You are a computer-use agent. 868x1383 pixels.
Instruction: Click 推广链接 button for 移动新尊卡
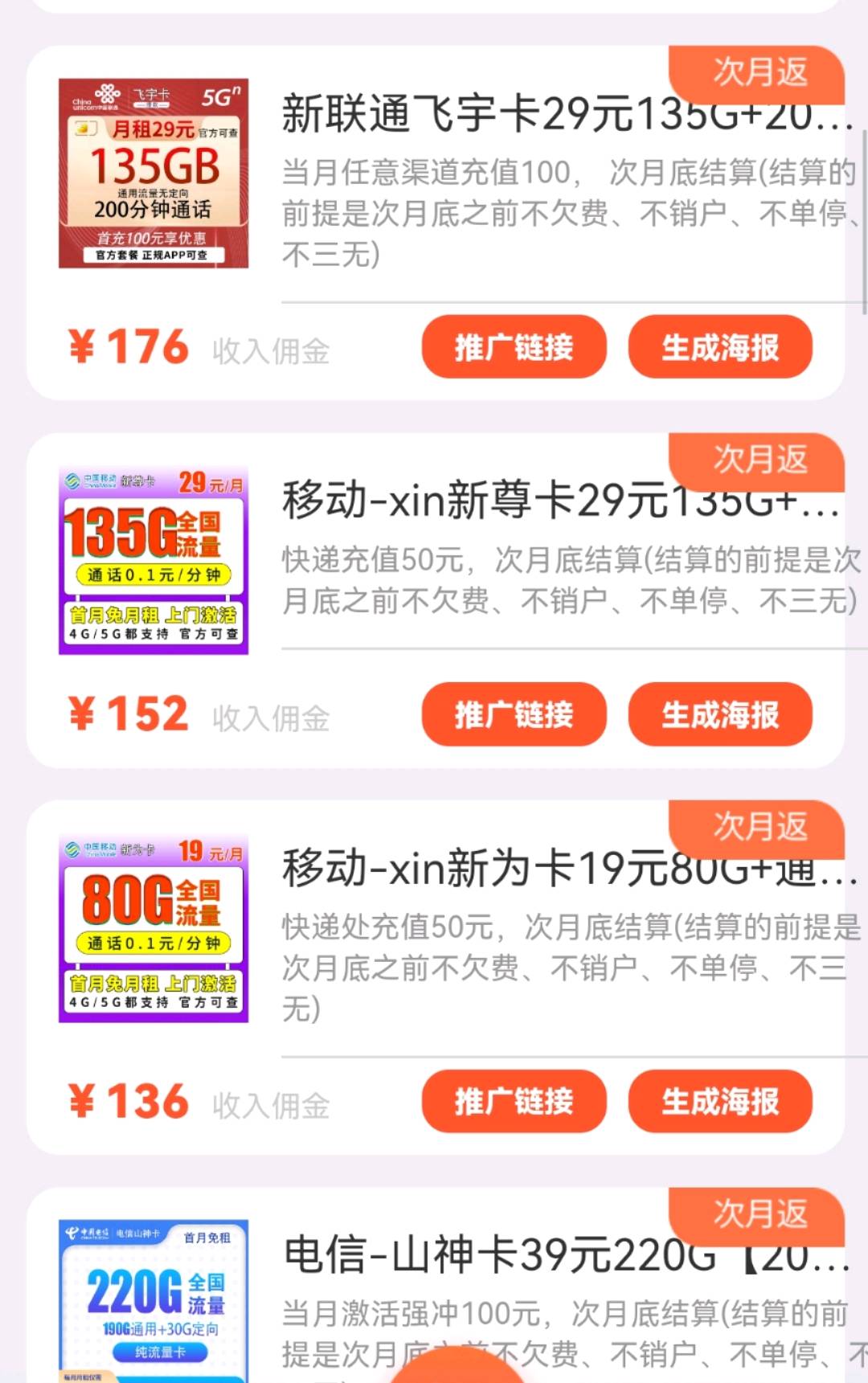click(x=514, y=715)
